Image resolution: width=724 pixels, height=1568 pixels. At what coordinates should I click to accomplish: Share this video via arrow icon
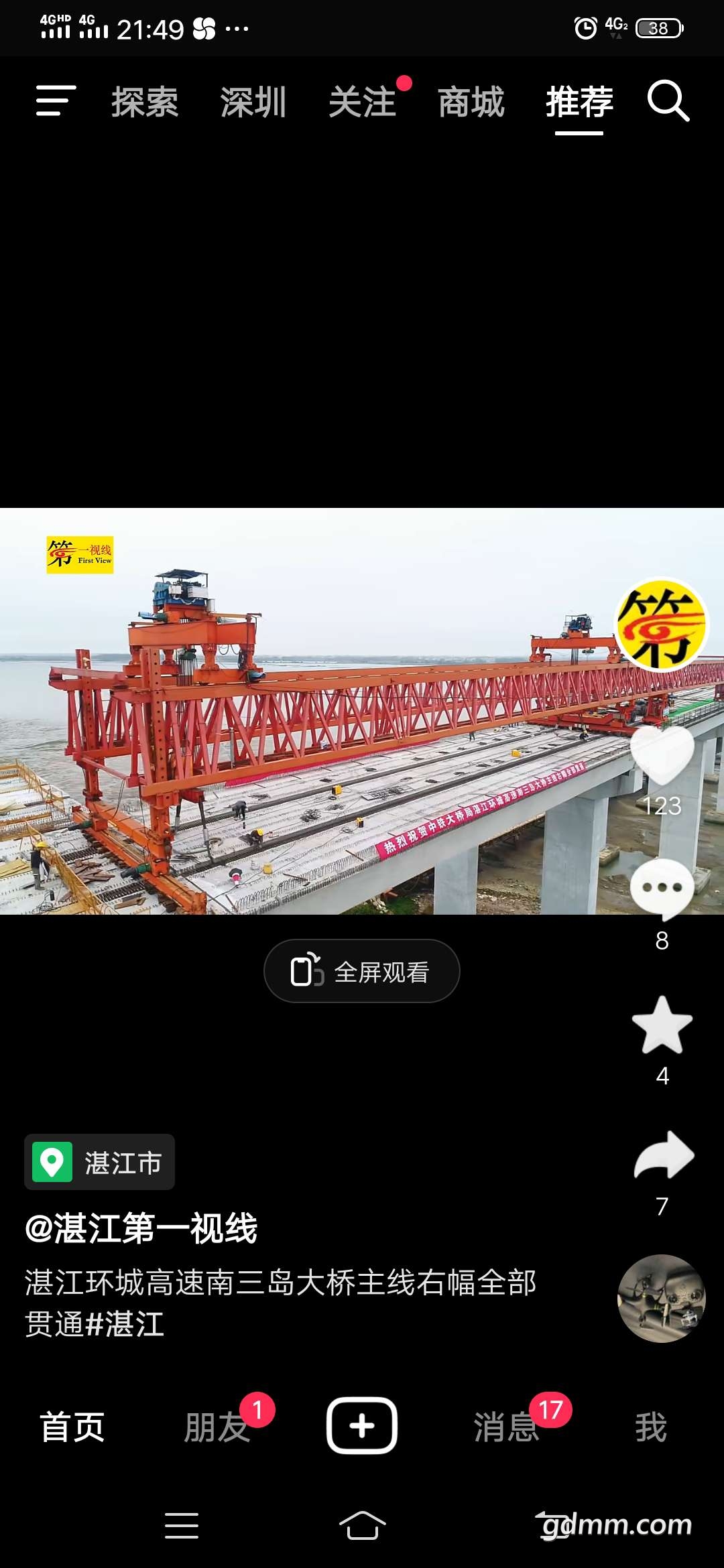(664, 1155)
